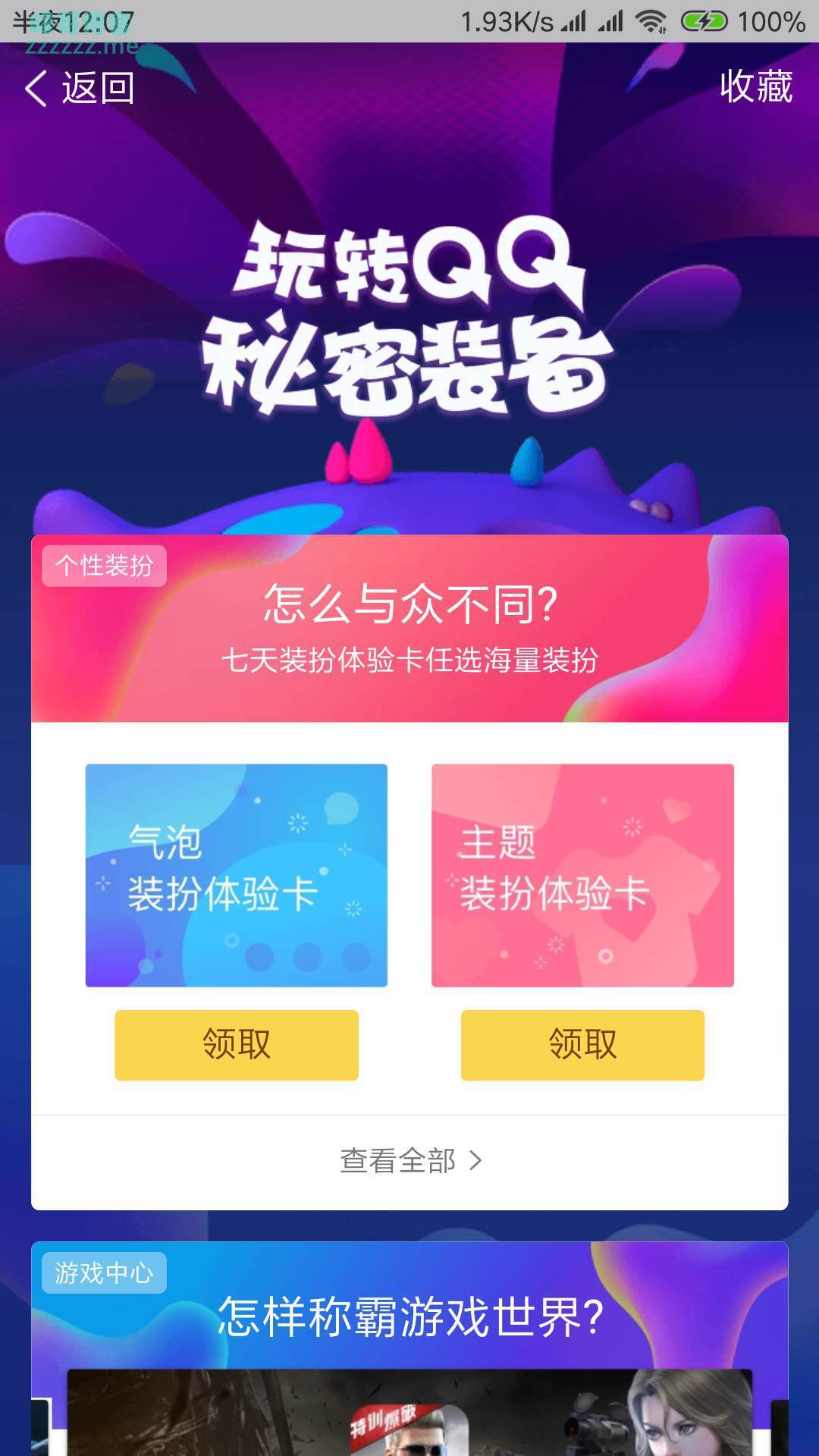The image size is (819, 1456).
Task: Go back using the 返回 button
Action: [80, 88]
